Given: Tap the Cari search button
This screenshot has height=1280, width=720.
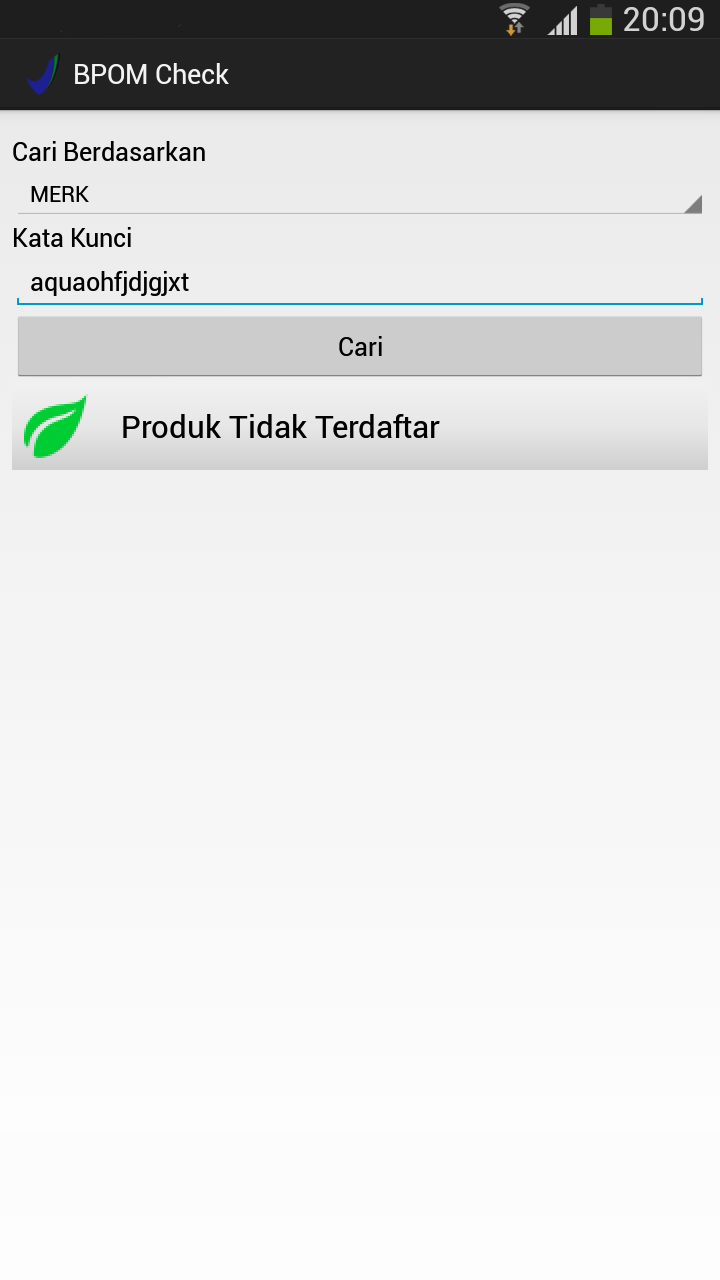Looking at the screenshot, I should (x=360, y=347).
